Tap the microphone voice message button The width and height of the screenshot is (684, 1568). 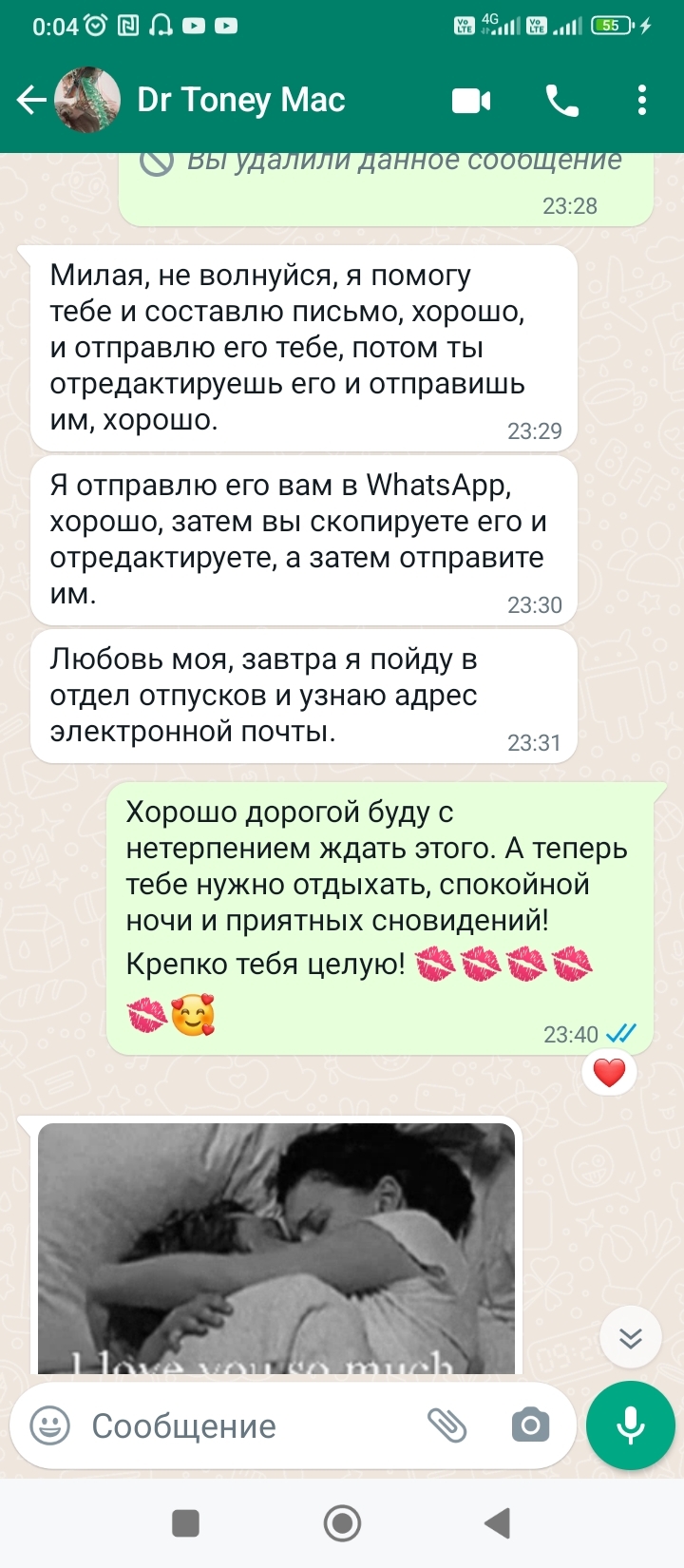pos(631,1425)
